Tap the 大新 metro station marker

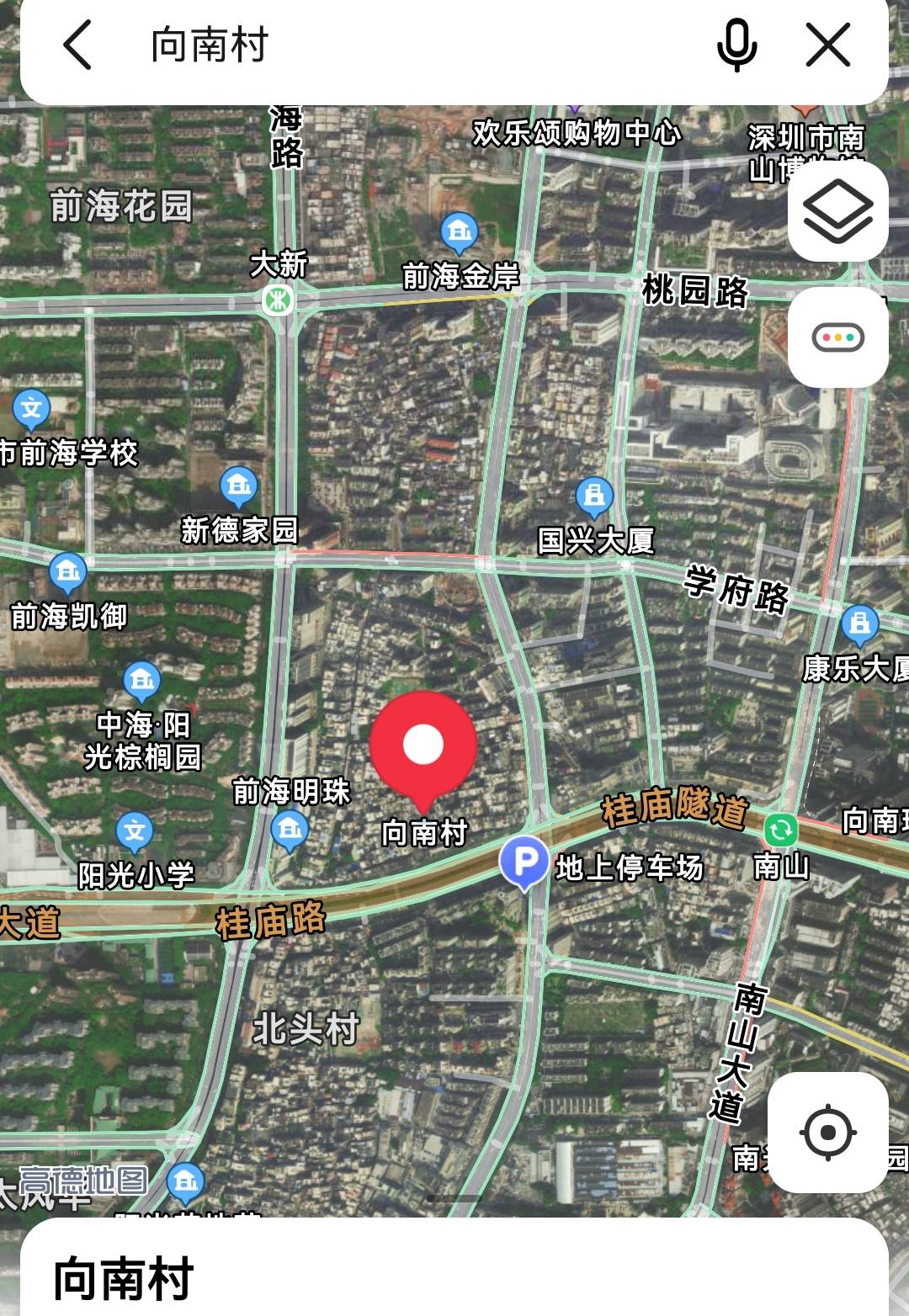pyautogui.click(x=278, y=299)
